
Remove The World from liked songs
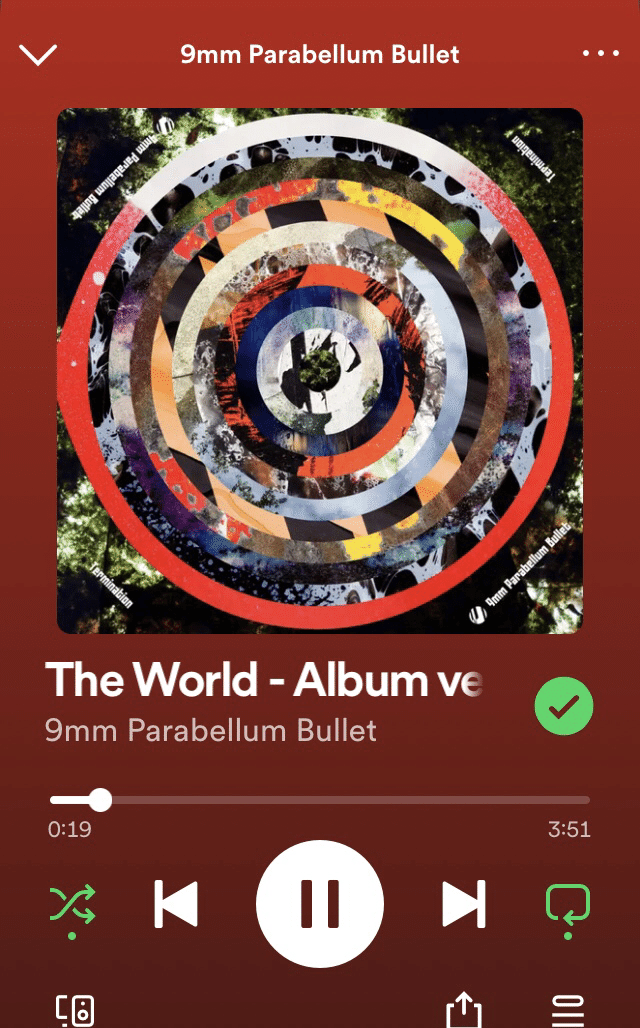(563, 706)
